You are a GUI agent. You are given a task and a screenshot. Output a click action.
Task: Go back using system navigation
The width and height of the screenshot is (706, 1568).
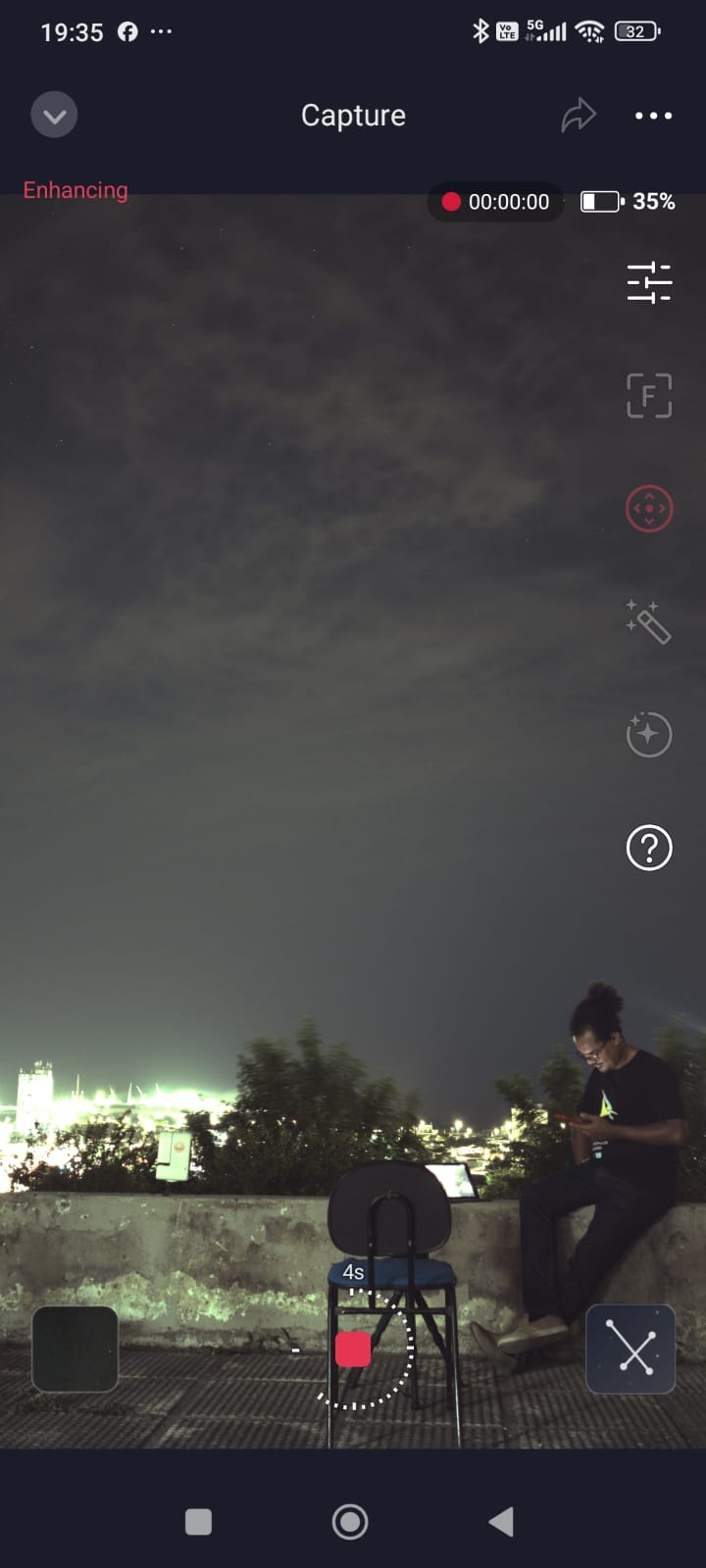501,1522
